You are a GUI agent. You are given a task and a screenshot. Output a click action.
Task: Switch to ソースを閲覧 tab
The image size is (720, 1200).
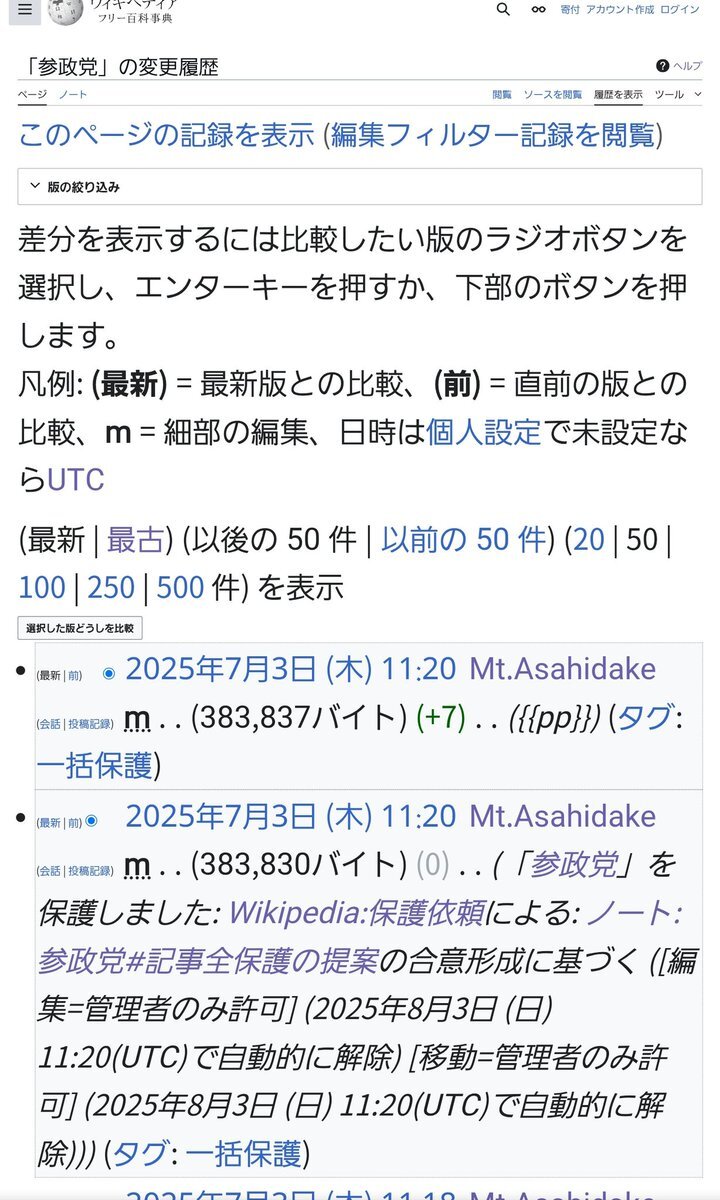pos(553,94)
